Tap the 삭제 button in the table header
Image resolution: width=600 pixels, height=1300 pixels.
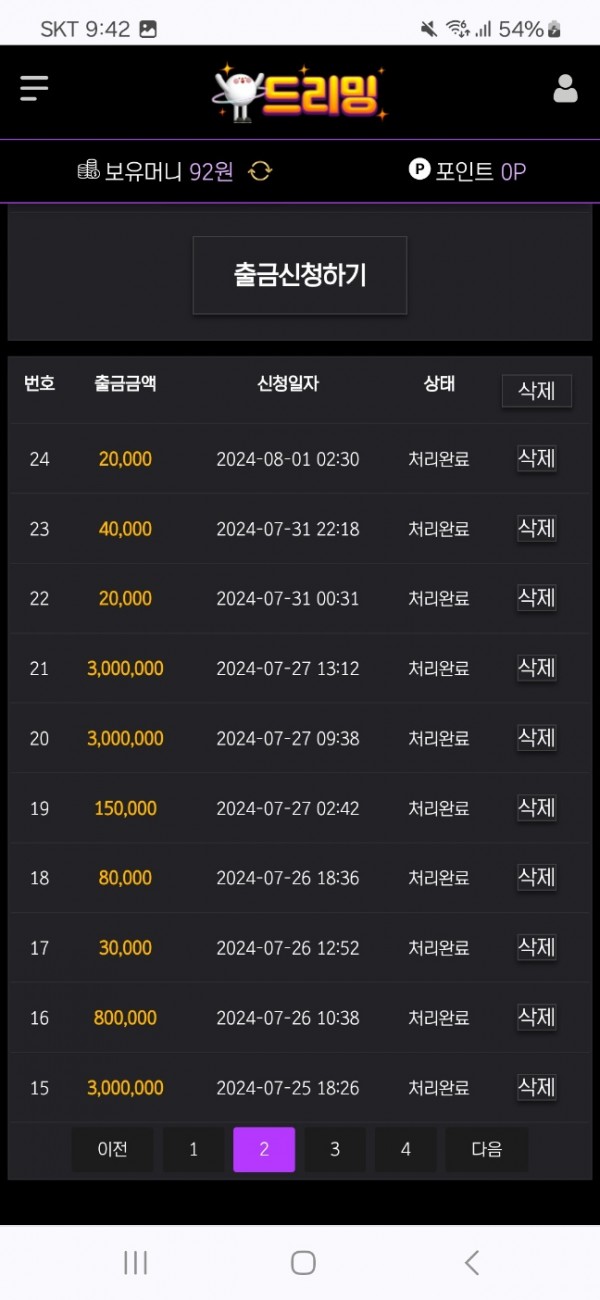tap(536, 391)
